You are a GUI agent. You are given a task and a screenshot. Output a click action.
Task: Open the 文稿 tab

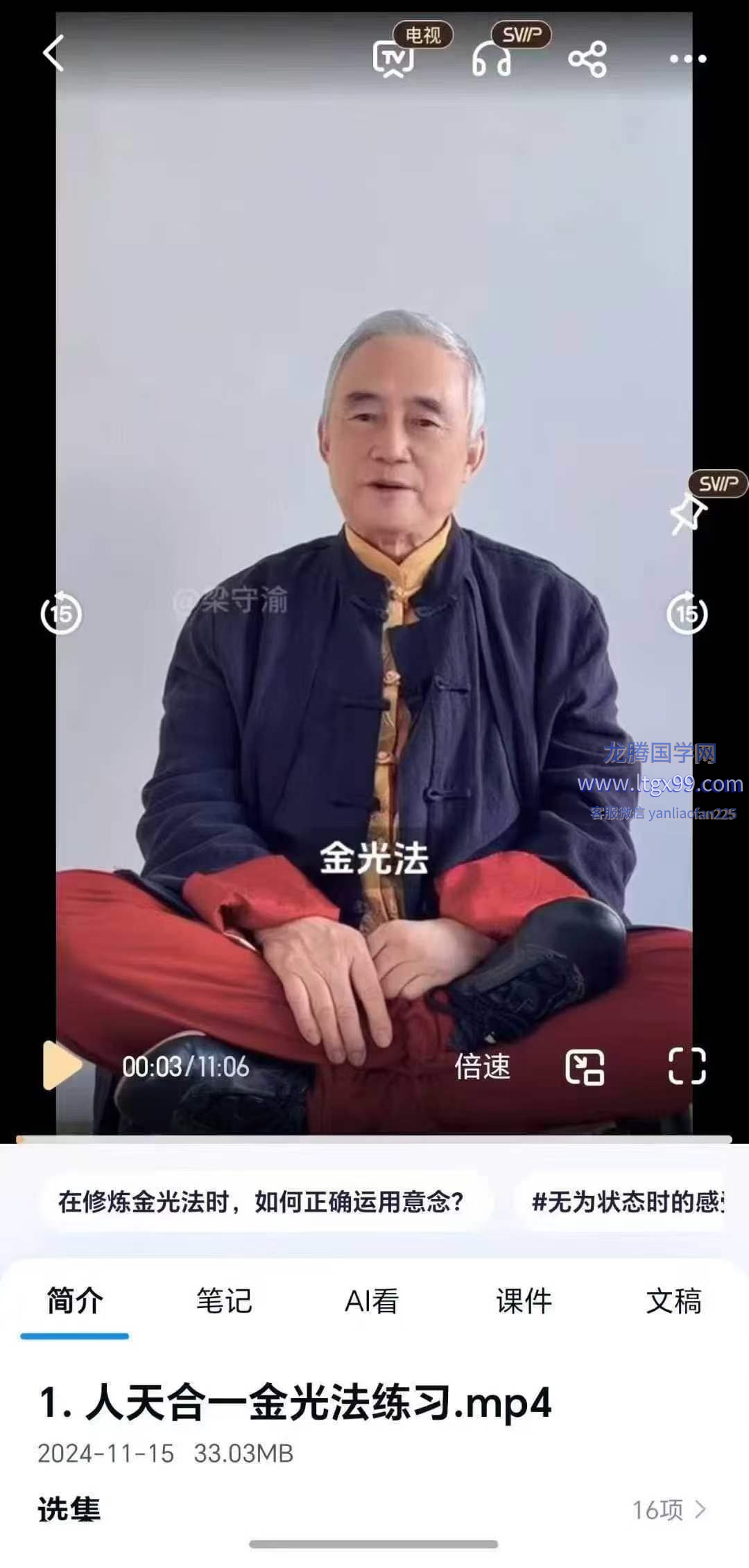673,1301
